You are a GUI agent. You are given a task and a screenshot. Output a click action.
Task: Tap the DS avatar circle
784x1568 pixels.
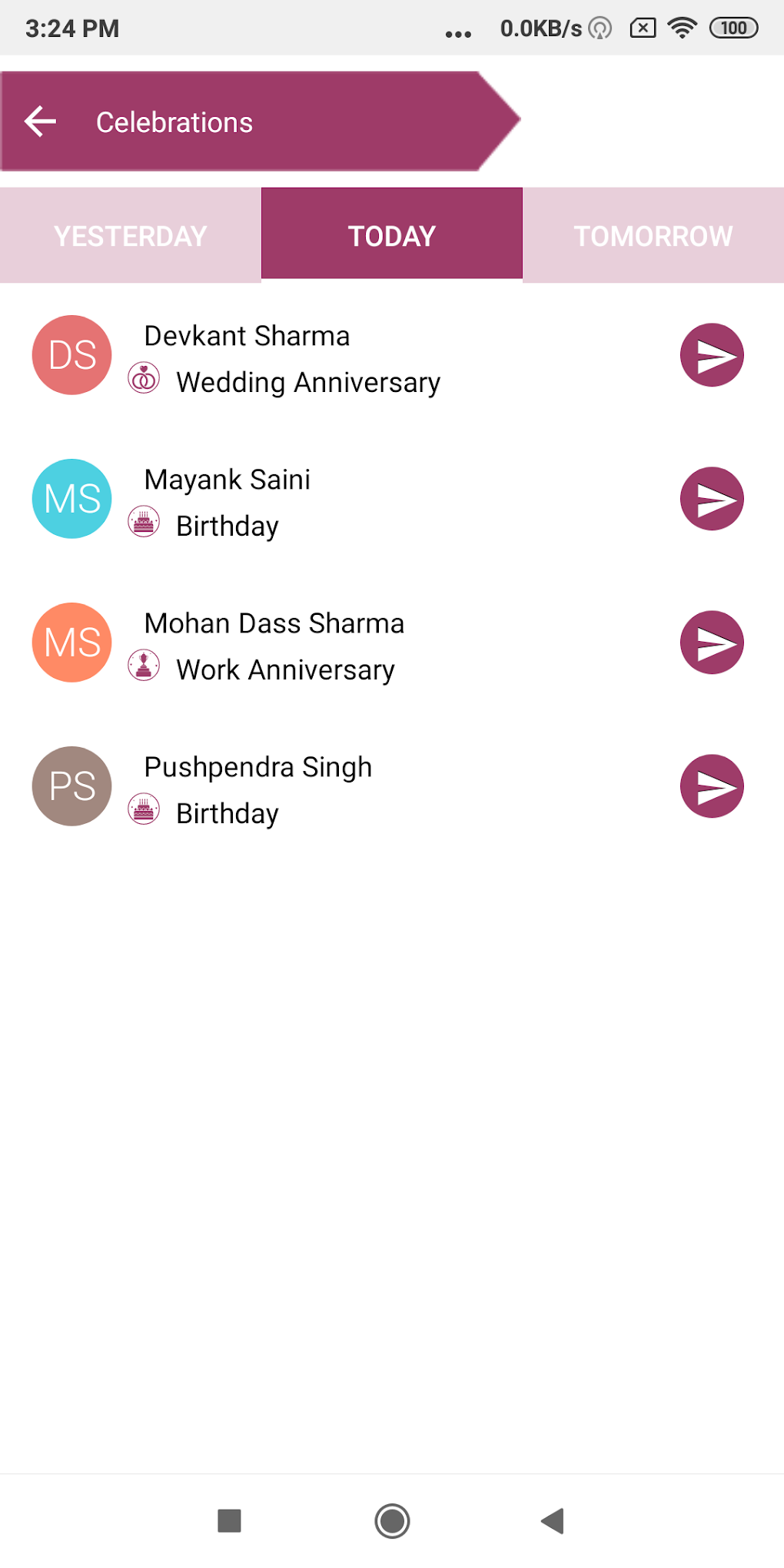(71, 354)
